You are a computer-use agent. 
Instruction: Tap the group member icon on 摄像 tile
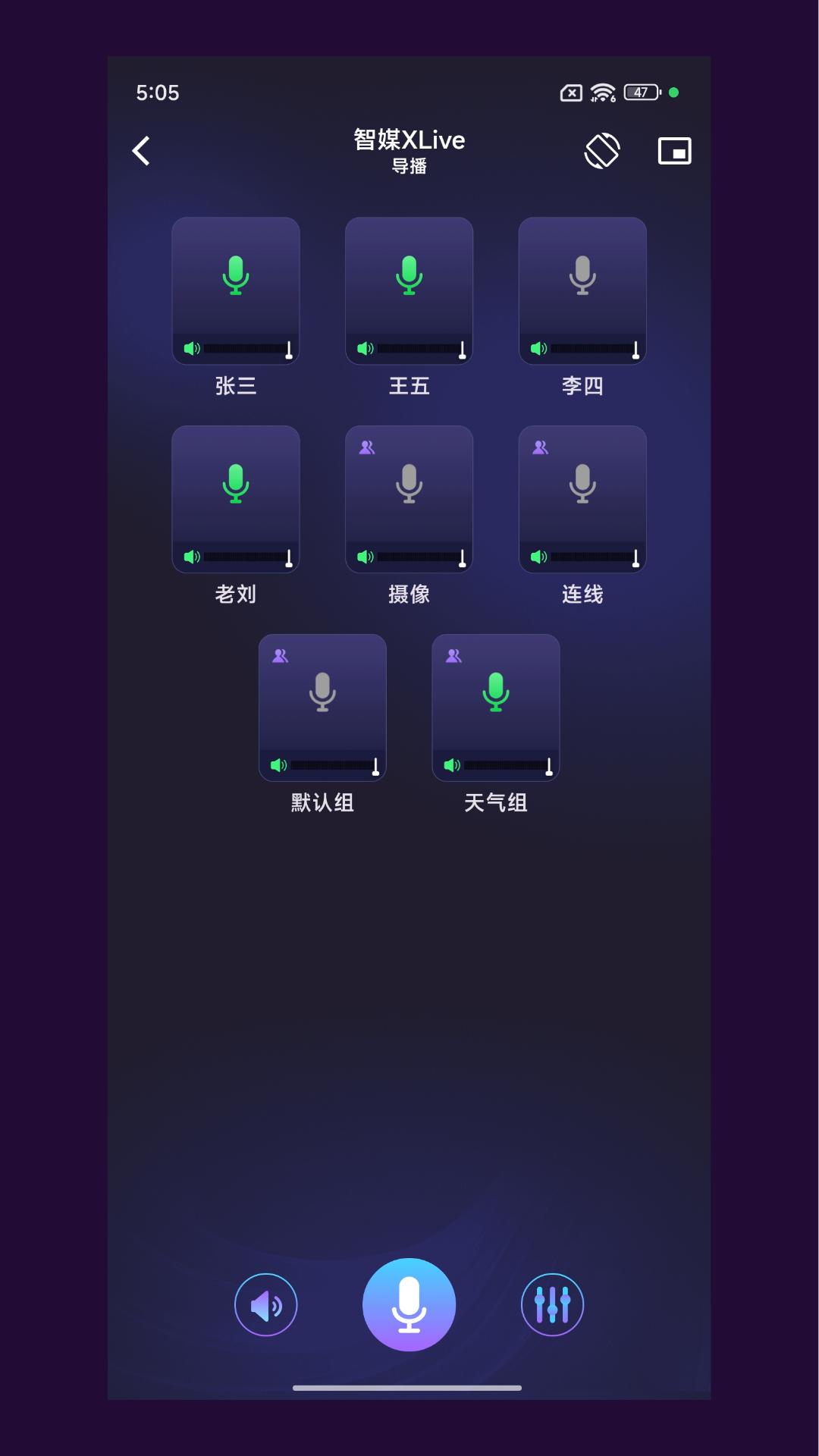[367, 447]
